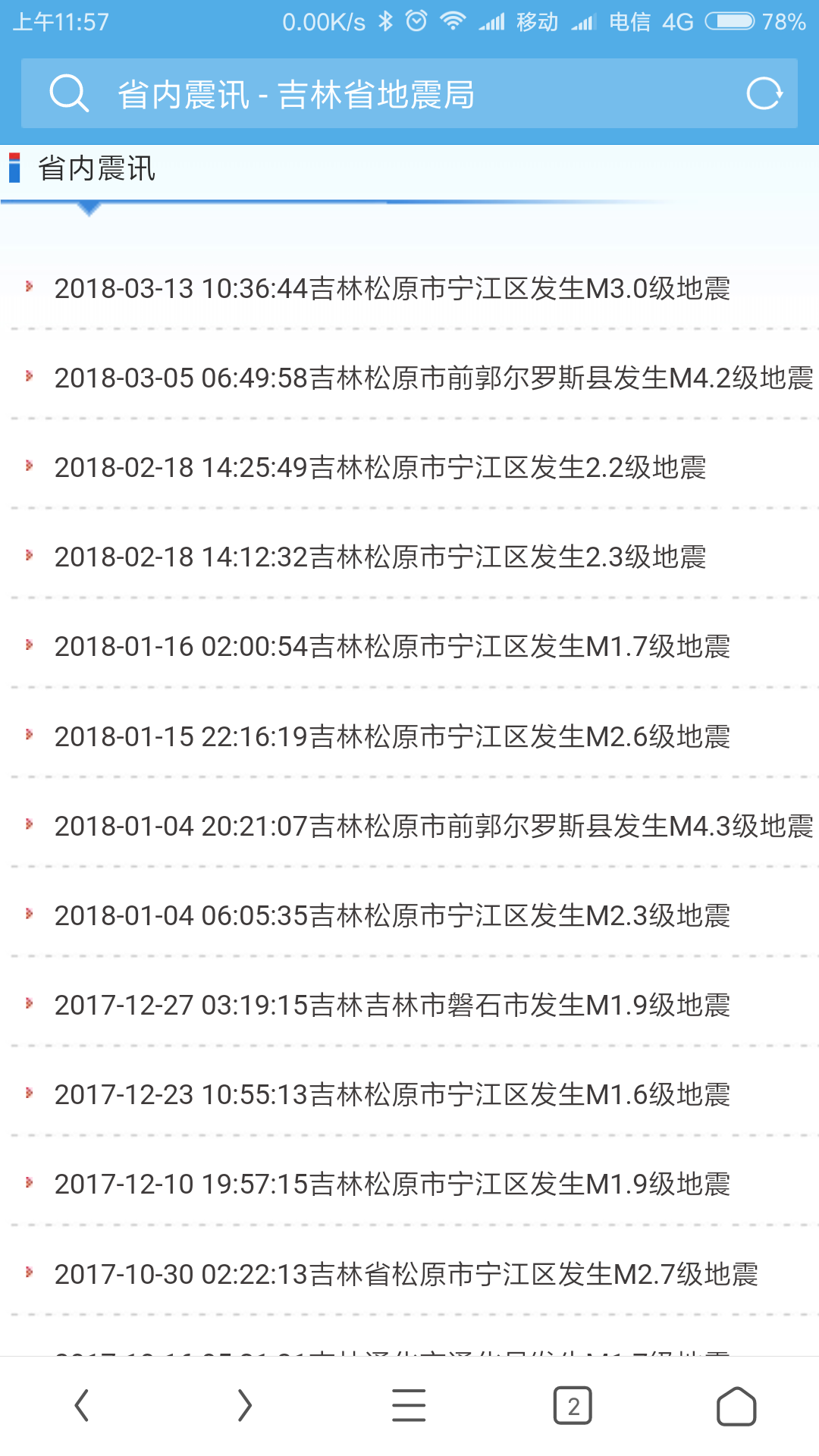This screenshot has width=819, height=1456.
Task: Go back to the previous page
Action: tap(82, 1405)
